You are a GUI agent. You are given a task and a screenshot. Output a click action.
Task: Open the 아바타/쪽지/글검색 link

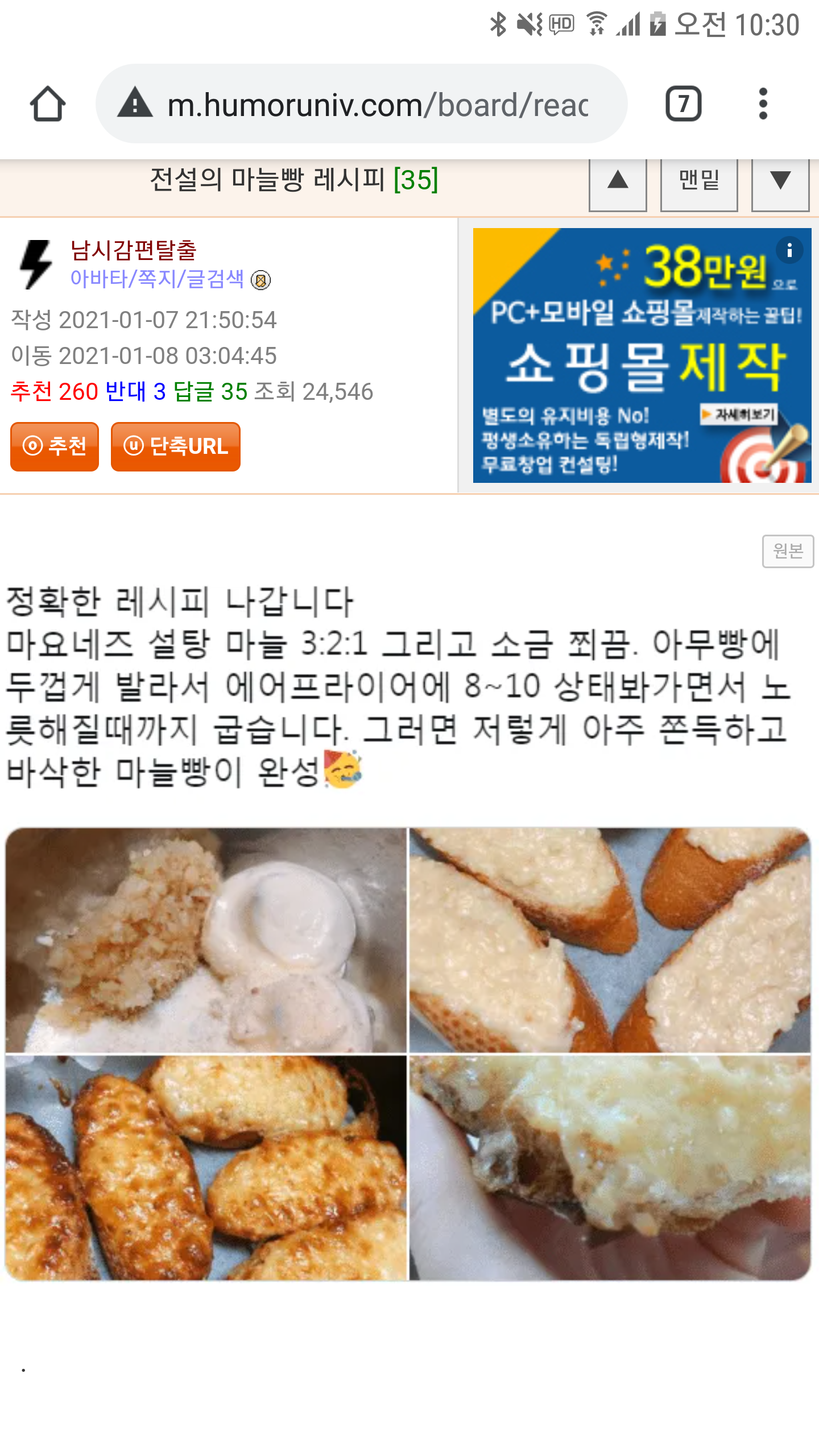point(157,279)
